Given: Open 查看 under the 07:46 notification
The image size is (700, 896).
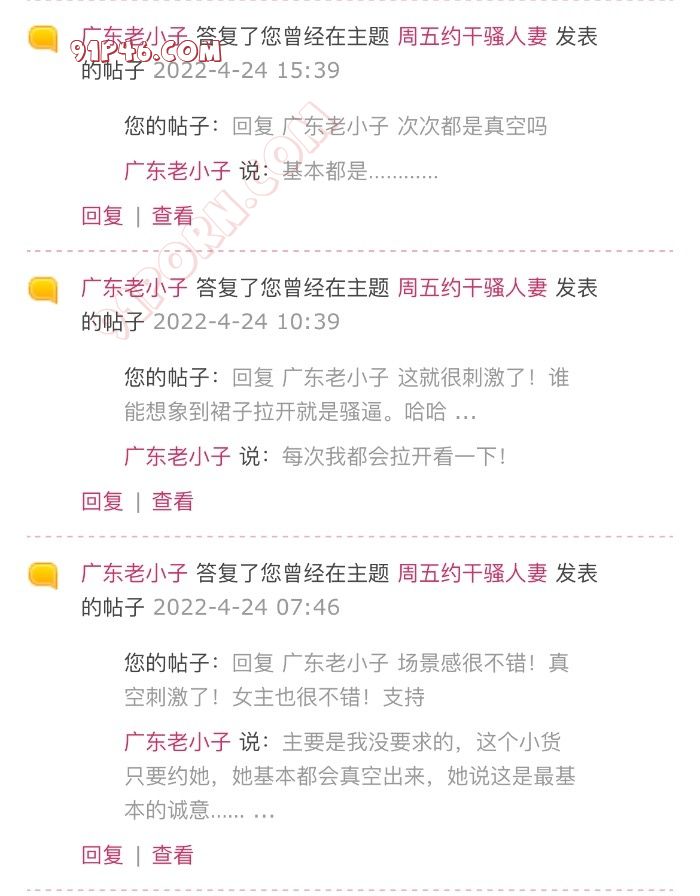Looking at the screenshot, I should [x=172, y=855].
